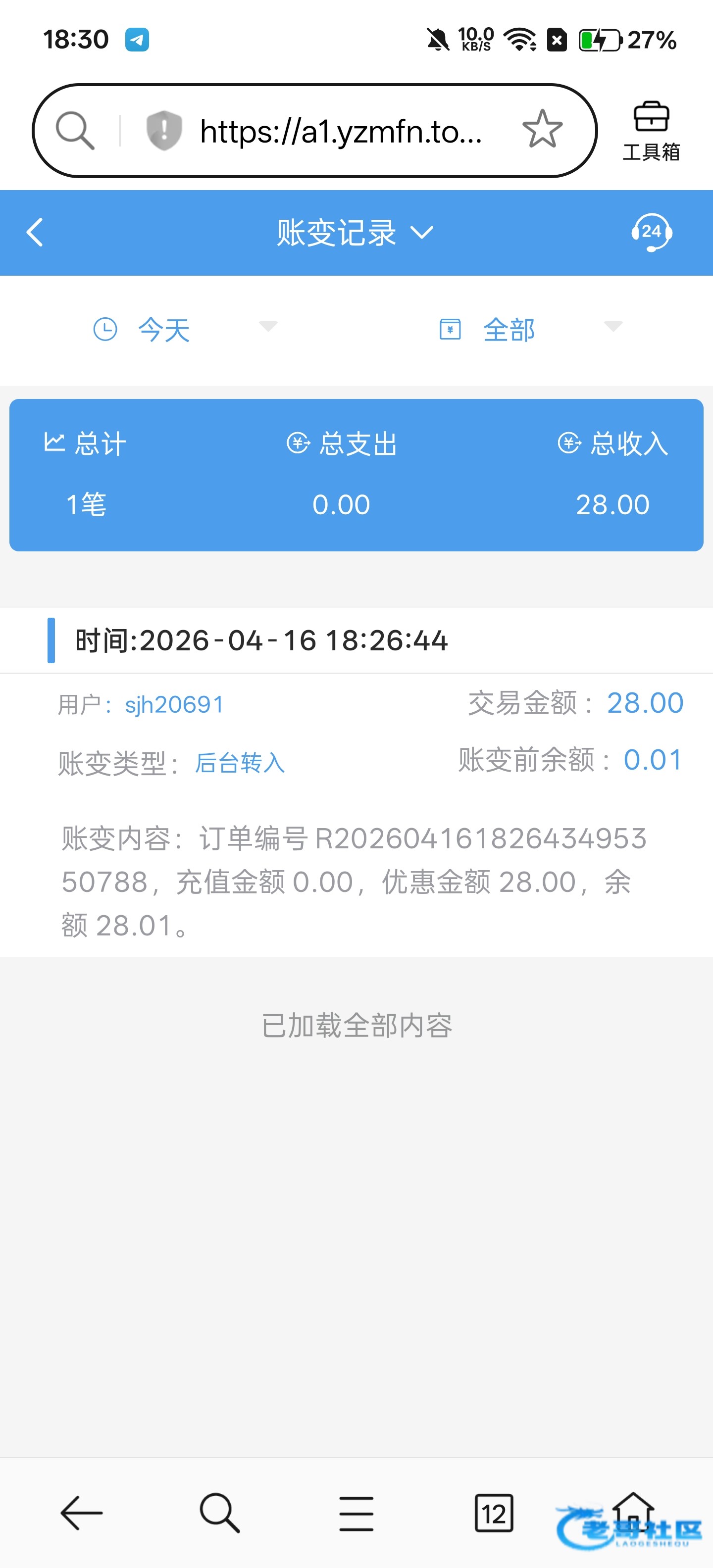Open the 工具箱 toolbox
This screenshot has height=1568, width=713.
pyautogui.click(x=651, y=131)
